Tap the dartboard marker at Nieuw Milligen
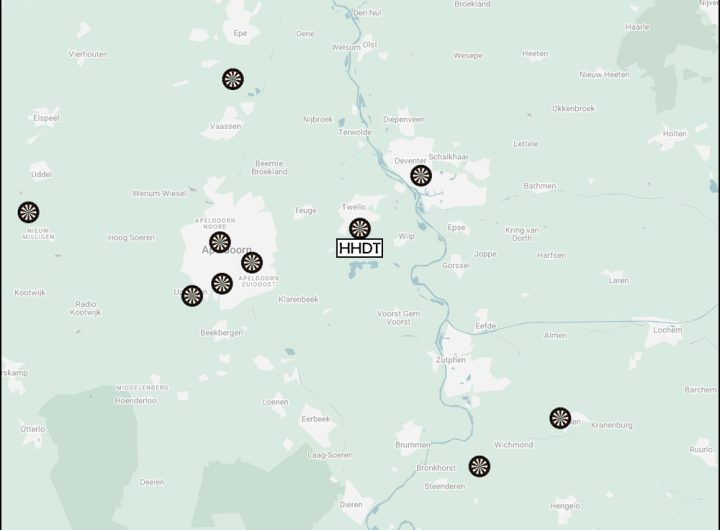Image resolution: width=720 pixels, height=530 pixels. pyautogui.click(x=28, y=212)
